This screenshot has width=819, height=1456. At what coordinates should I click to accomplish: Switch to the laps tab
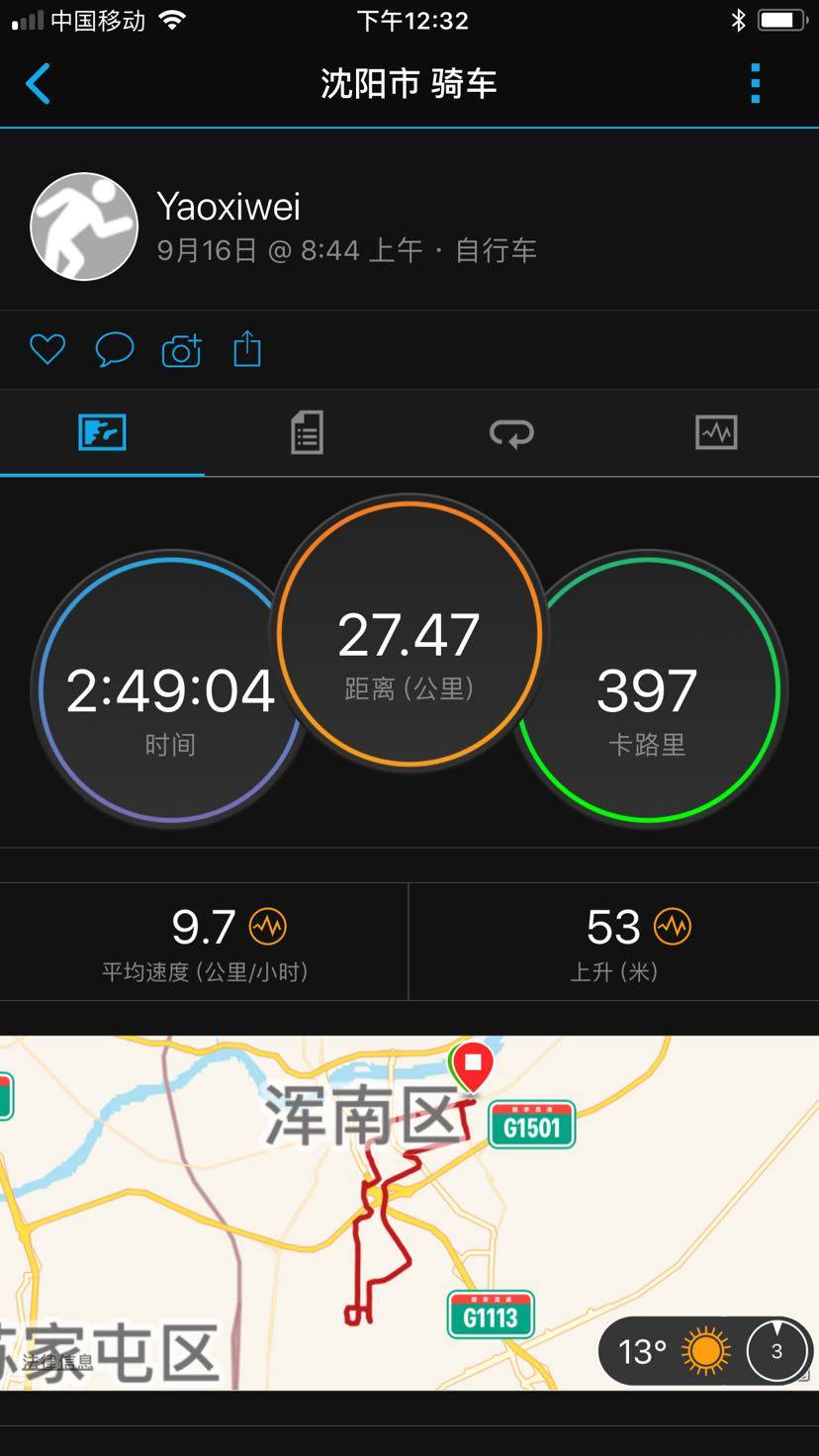coord(511,433)
